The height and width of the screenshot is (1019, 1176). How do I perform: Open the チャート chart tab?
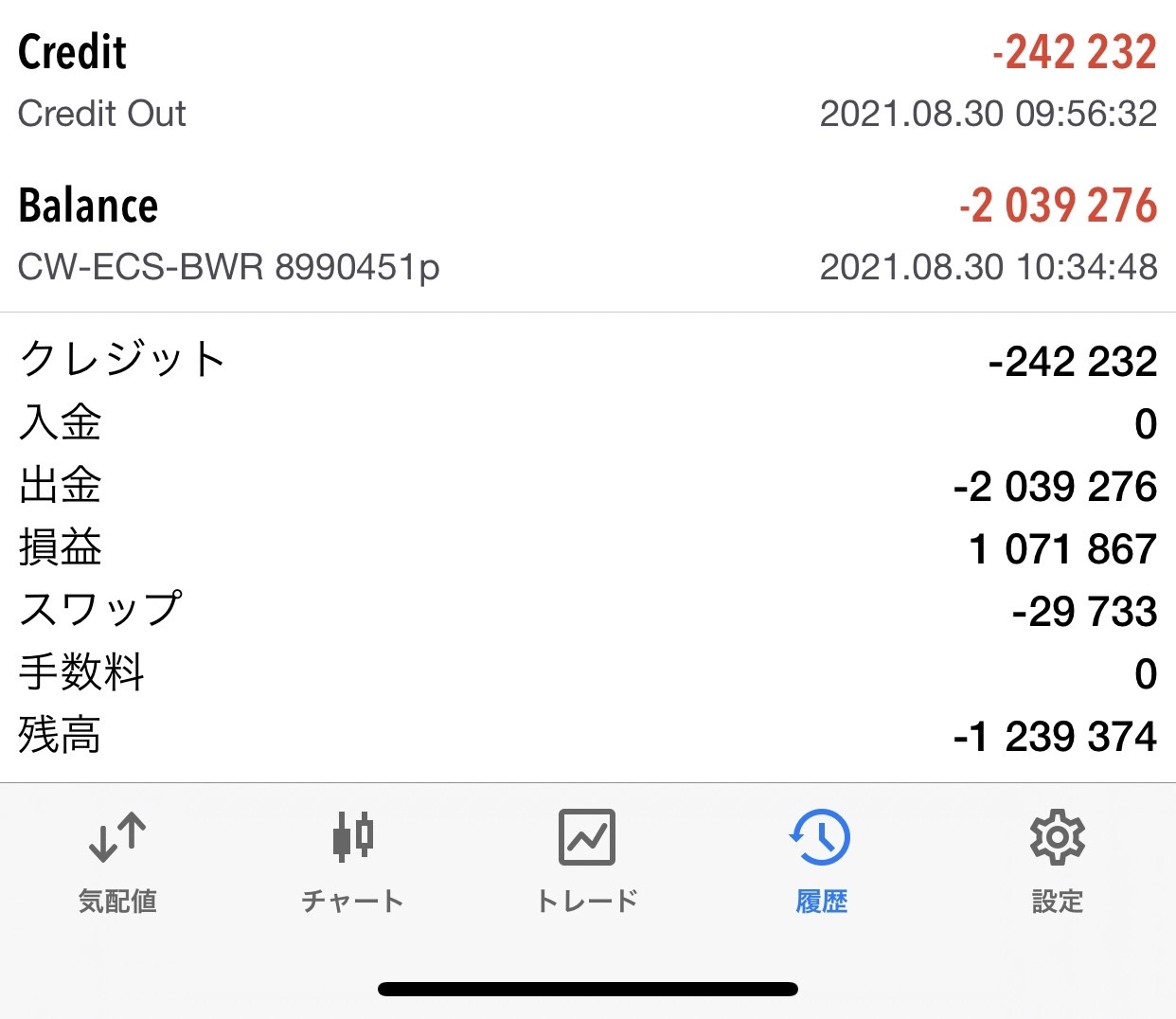[352, 860]
